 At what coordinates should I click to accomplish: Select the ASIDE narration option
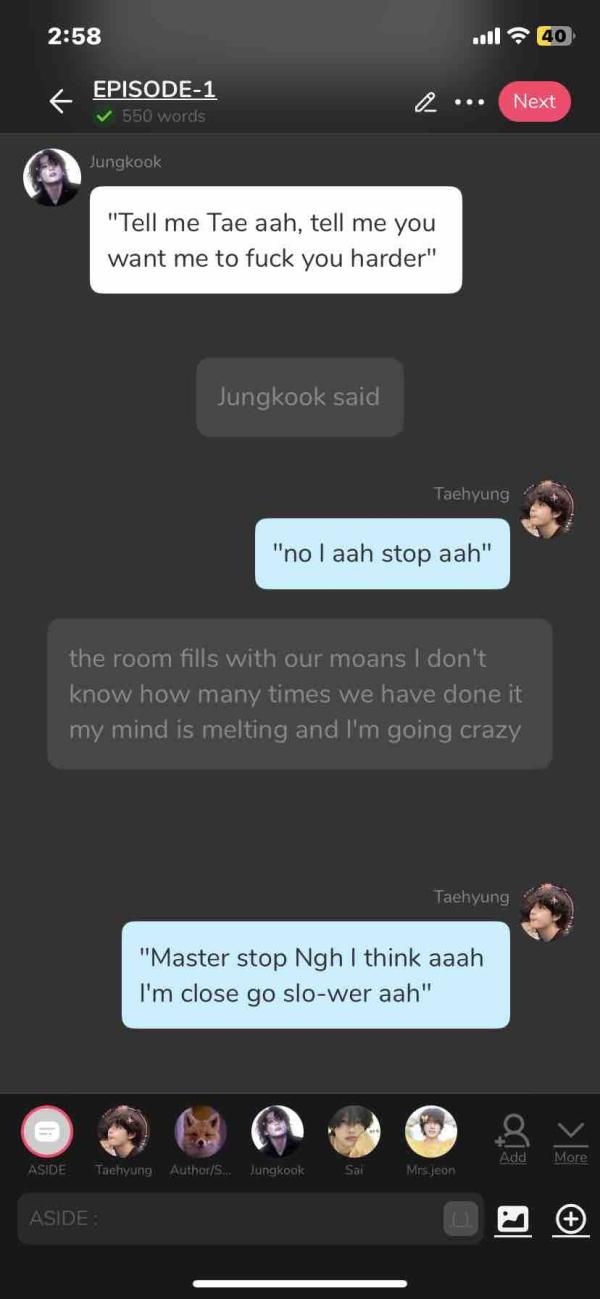pyautogui.click(x=46, y=1132)
